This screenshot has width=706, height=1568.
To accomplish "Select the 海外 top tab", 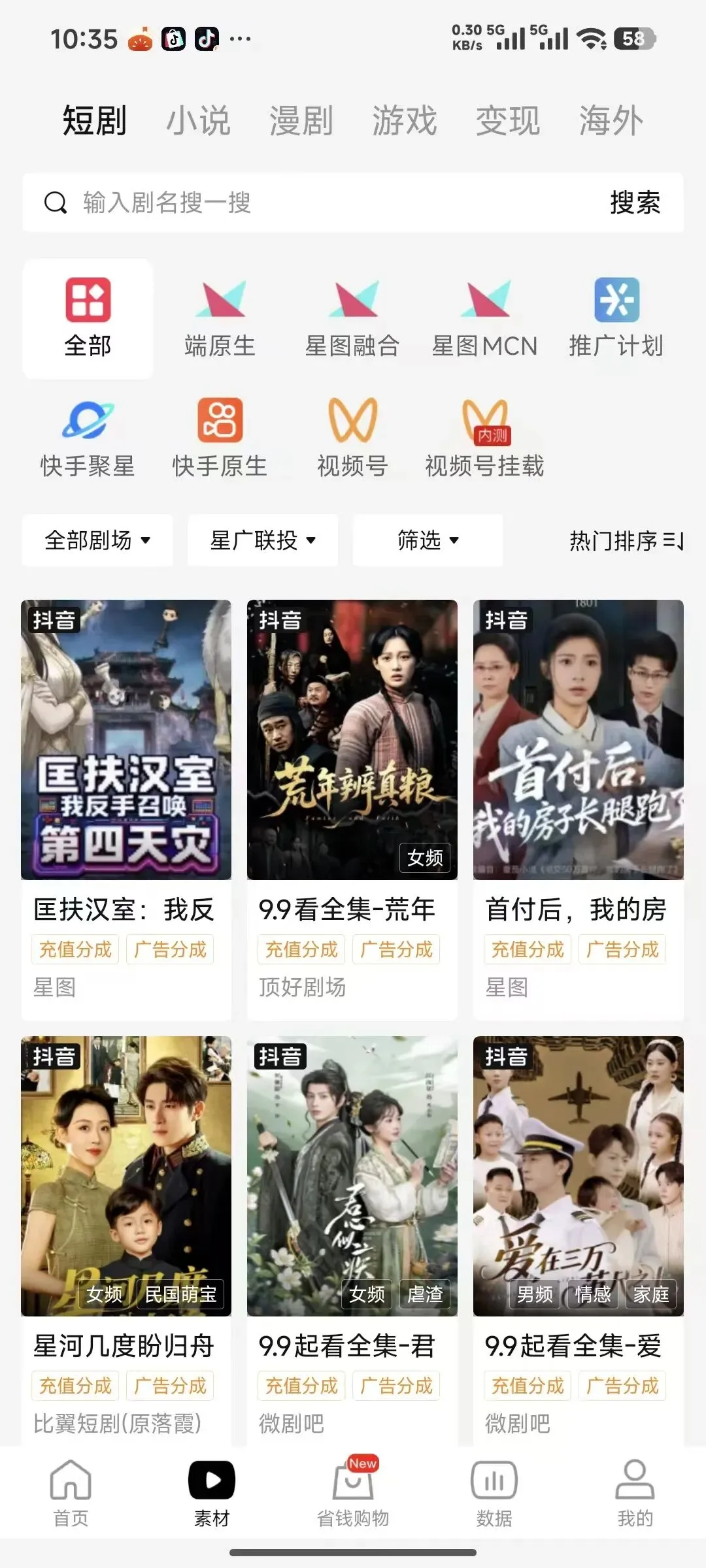I will tap(611, 121).
